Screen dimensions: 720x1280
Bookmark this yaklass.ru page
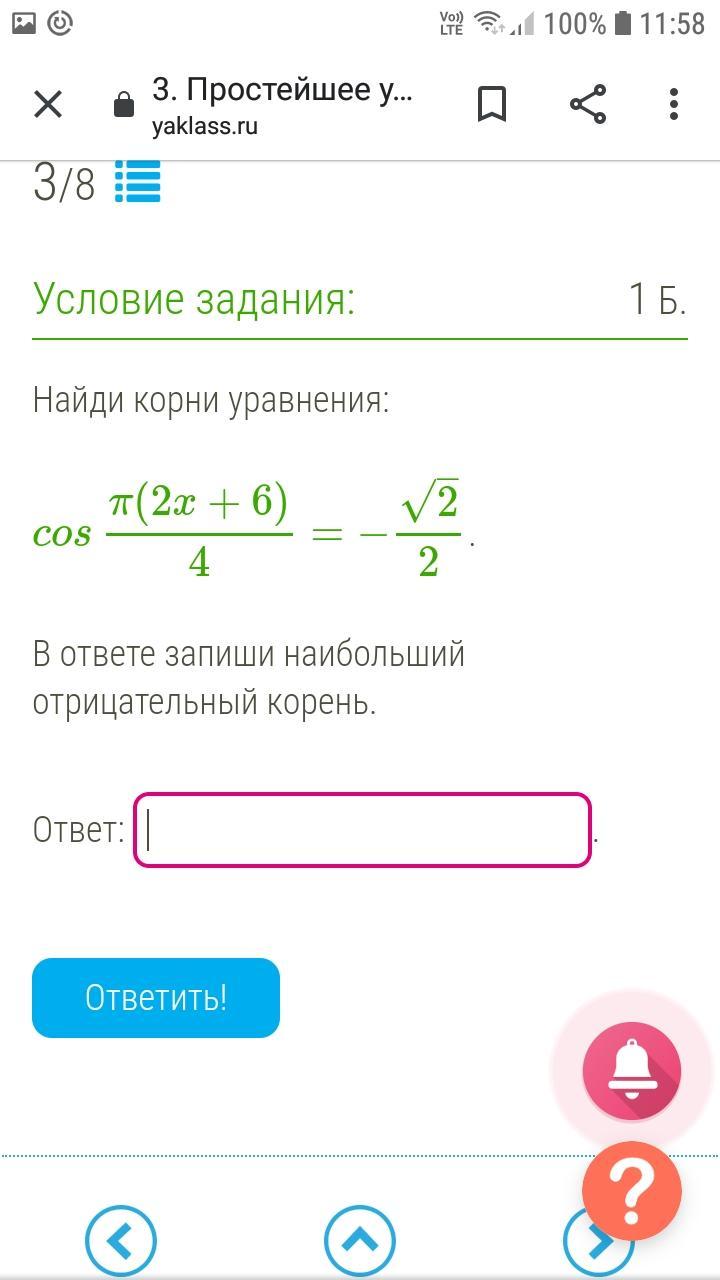pyautogui.click(x=491, y=104)
